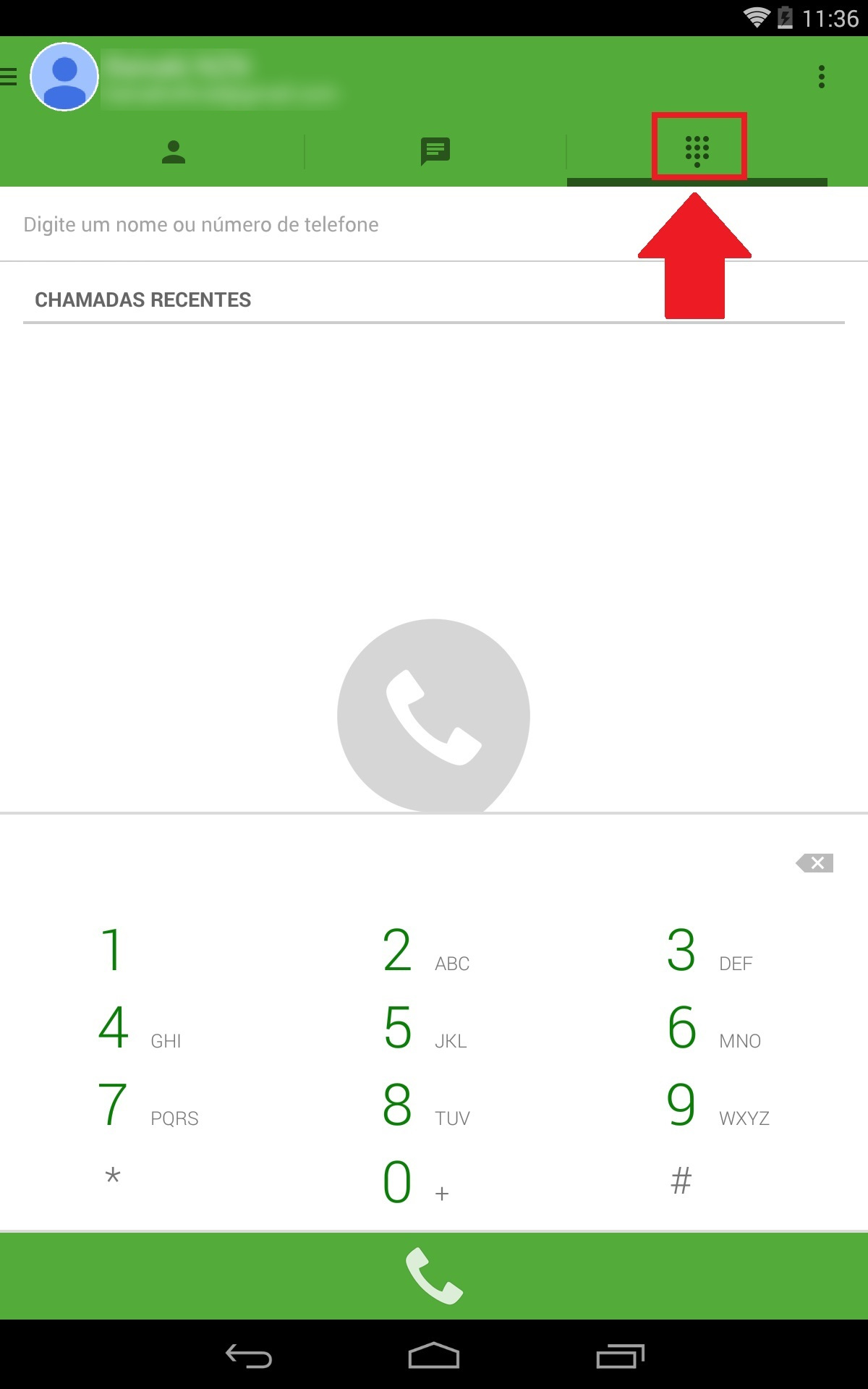Tap keypad digit 9 WXYZ

pyautogui.click(x=718, y=1105)
